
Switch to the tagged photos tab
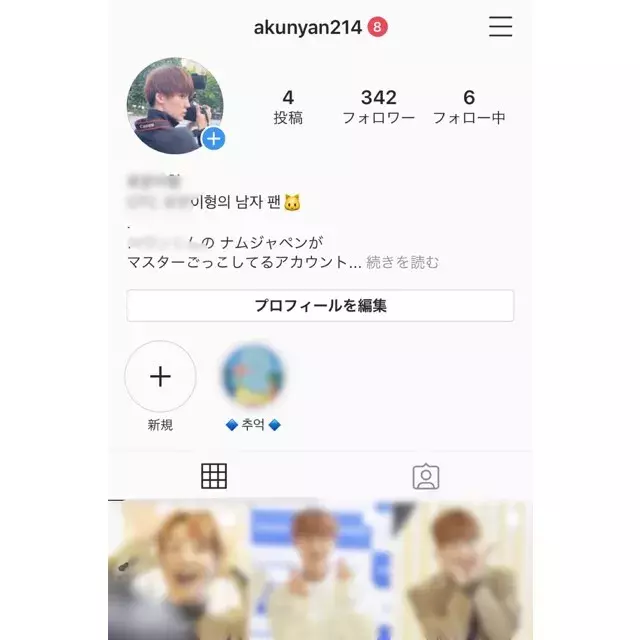click(426, 476)
